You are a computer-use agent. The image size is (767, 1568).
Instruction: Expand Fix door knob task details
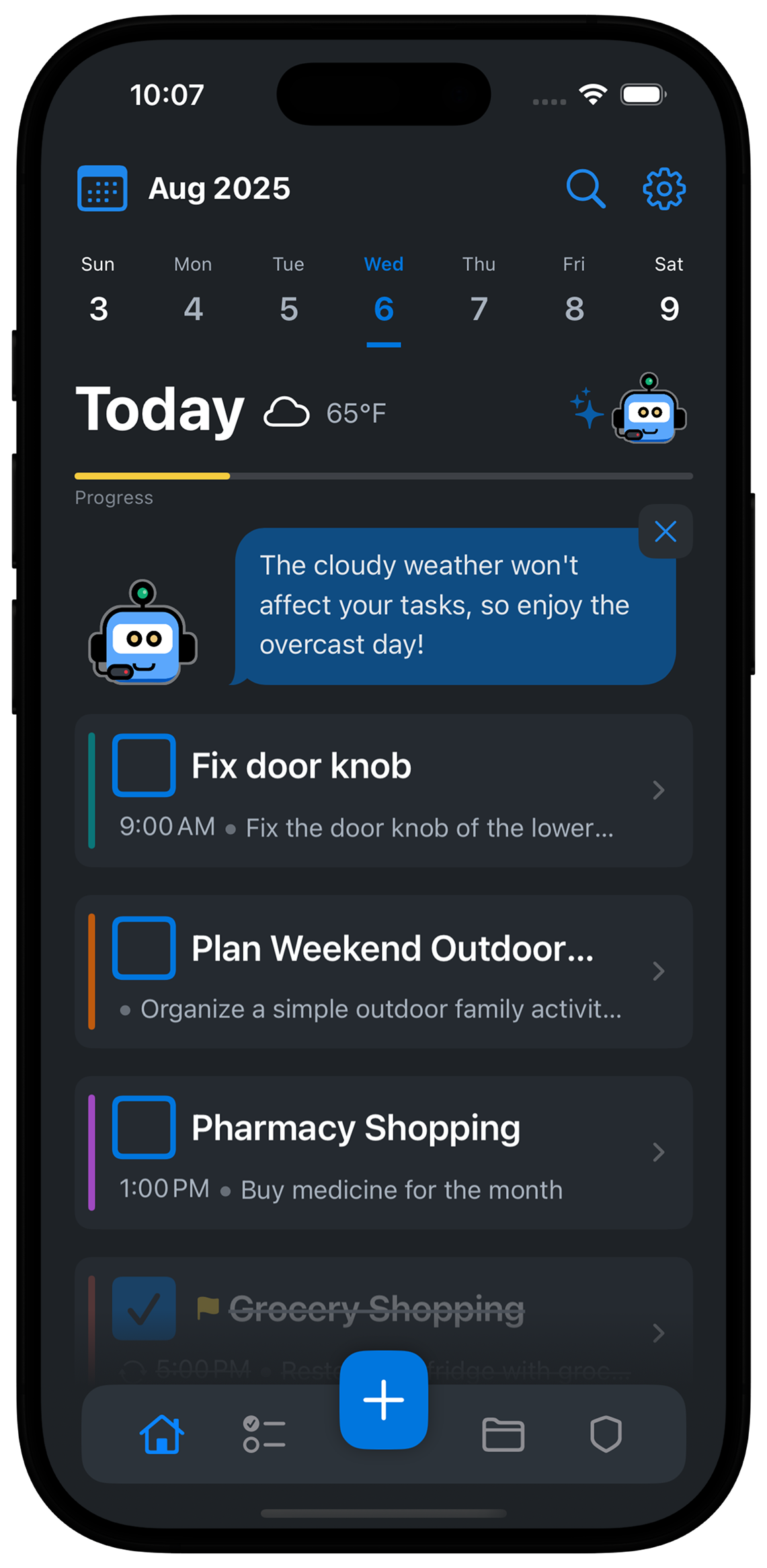(658, 791)
